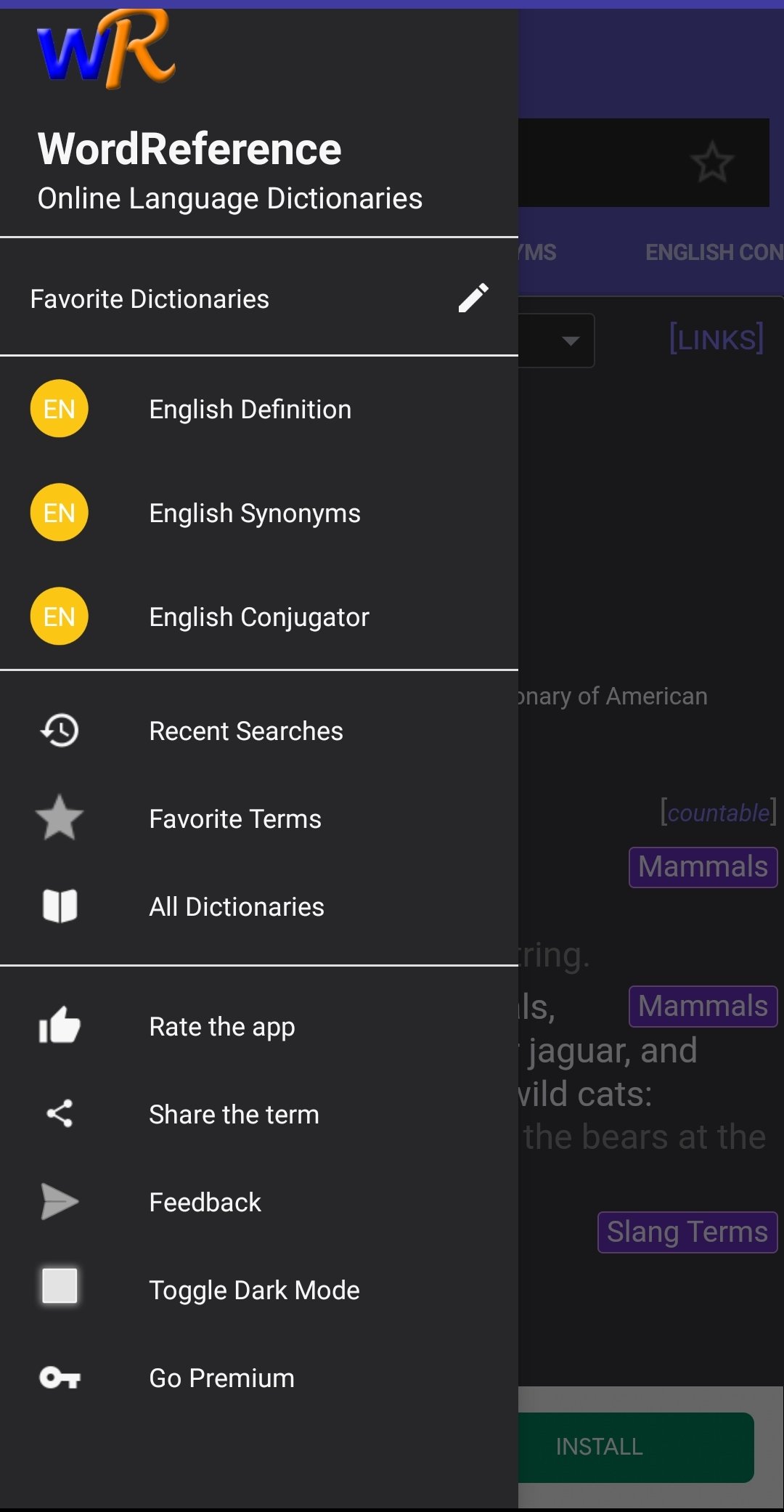Edit the Favorite Dictionaries list
This screenshot has height=1512, width=784.
[473, 298]
